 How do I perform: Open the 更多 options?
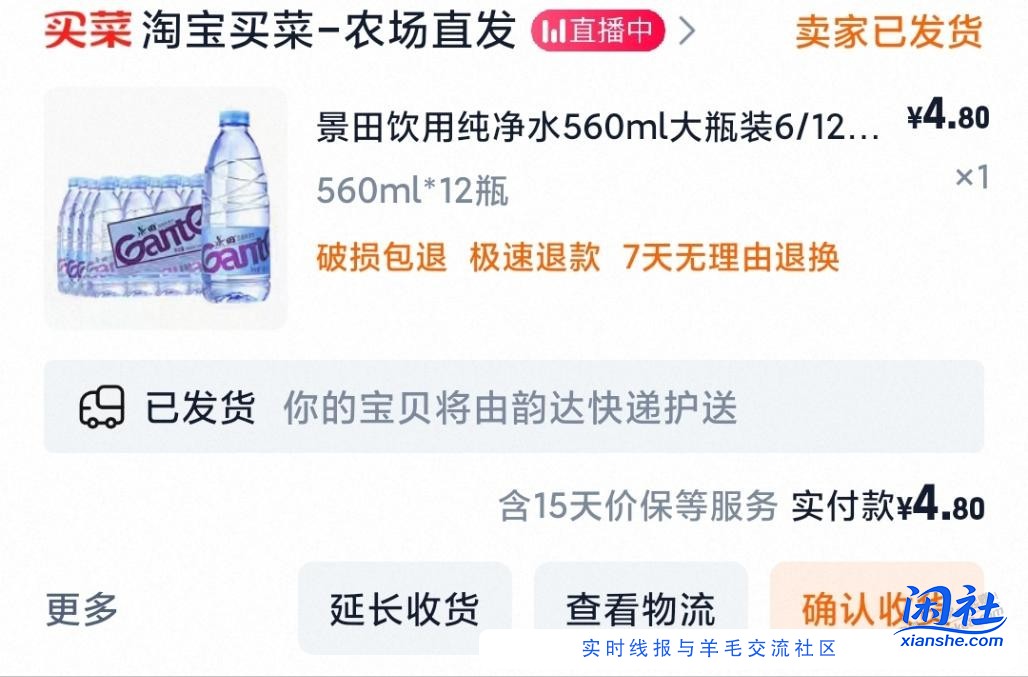82,608
